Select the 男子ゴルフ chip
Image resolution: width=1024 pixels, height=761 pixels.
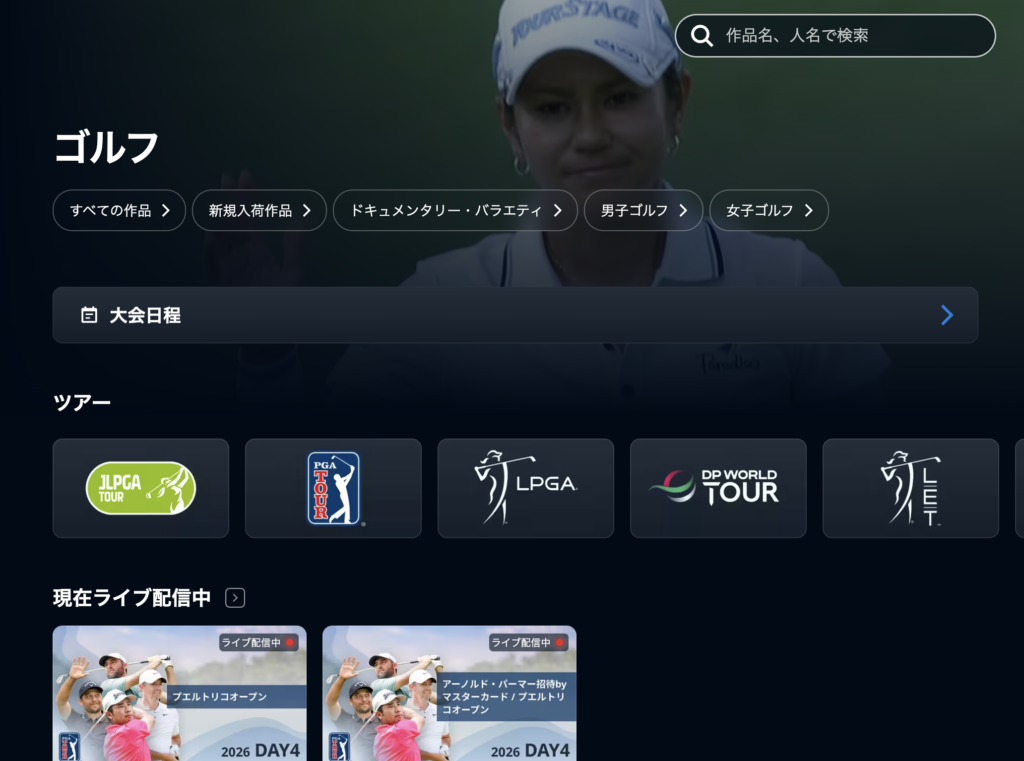643,211
